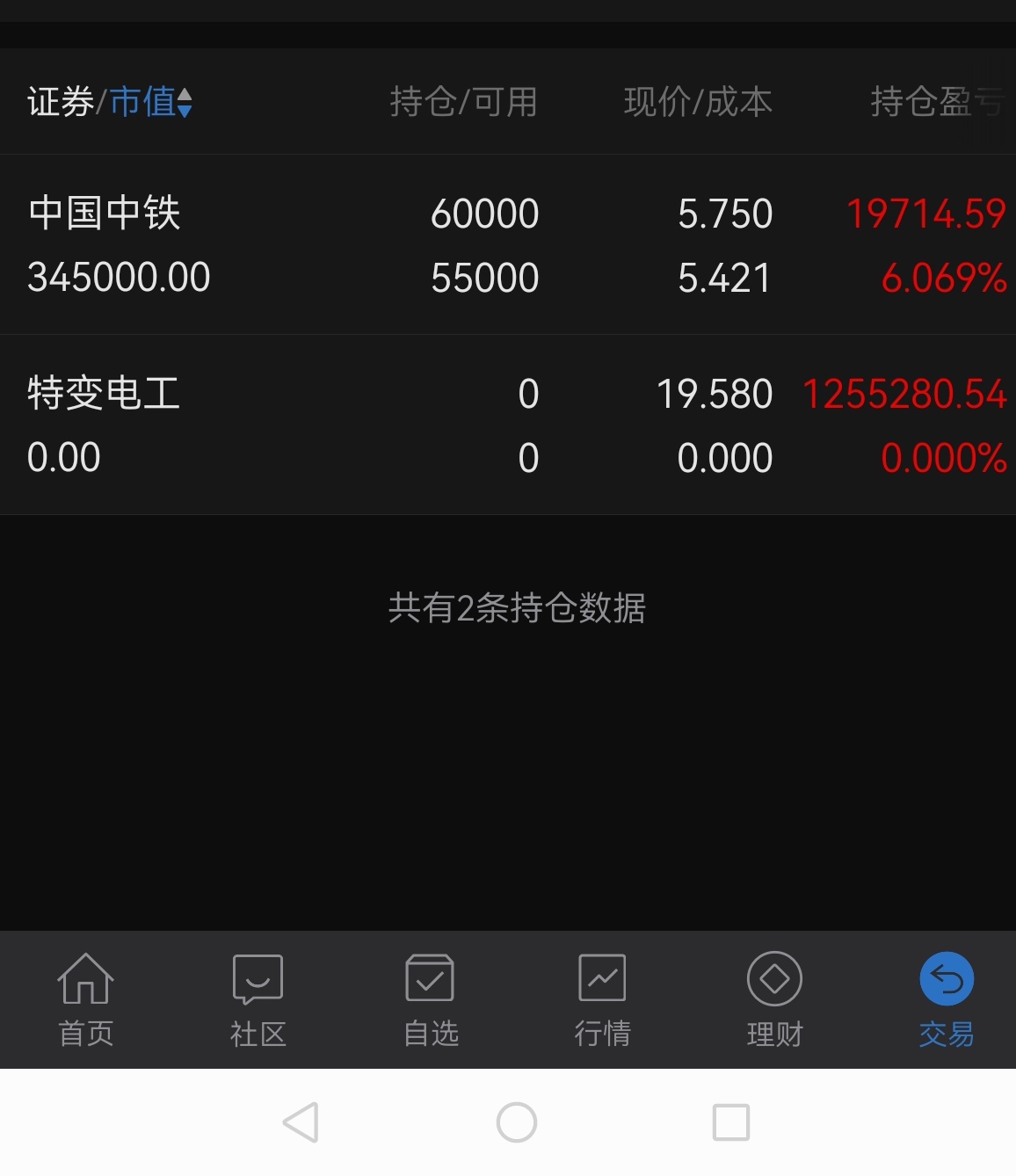1016x1176 pixels.
Task: Select the 交易 trading tab
Action: (947, 1000)
